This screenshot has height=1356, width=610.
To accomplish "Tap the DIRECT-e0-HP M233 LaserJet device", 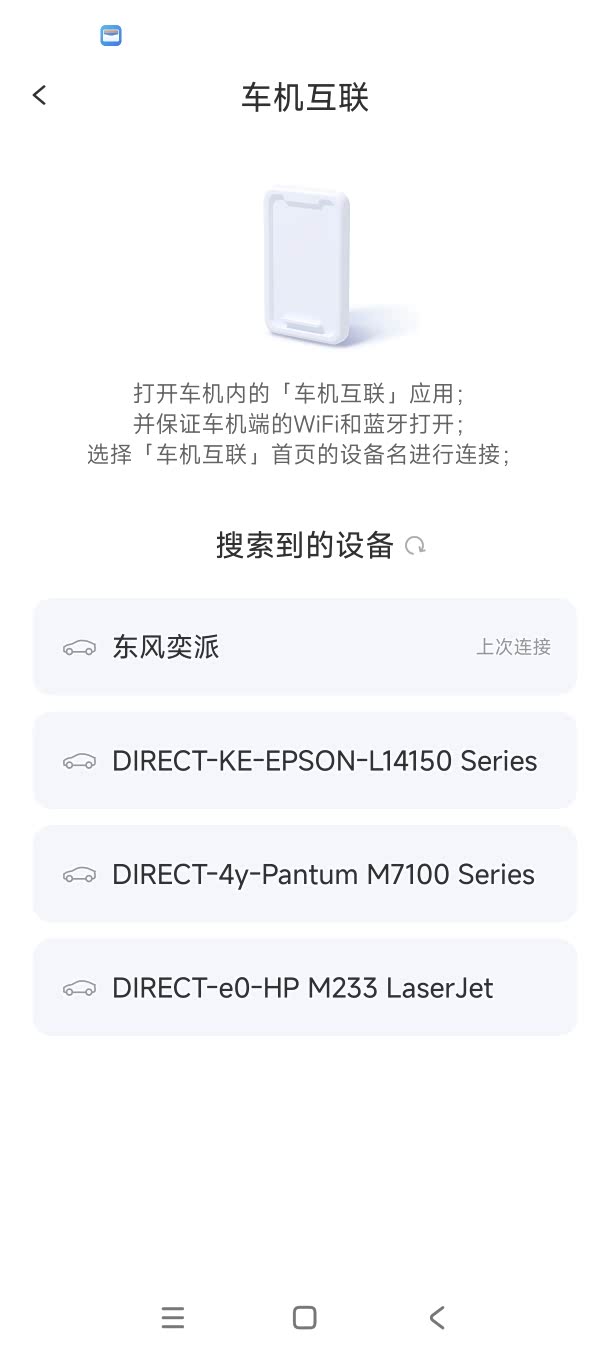I will 304,988.
